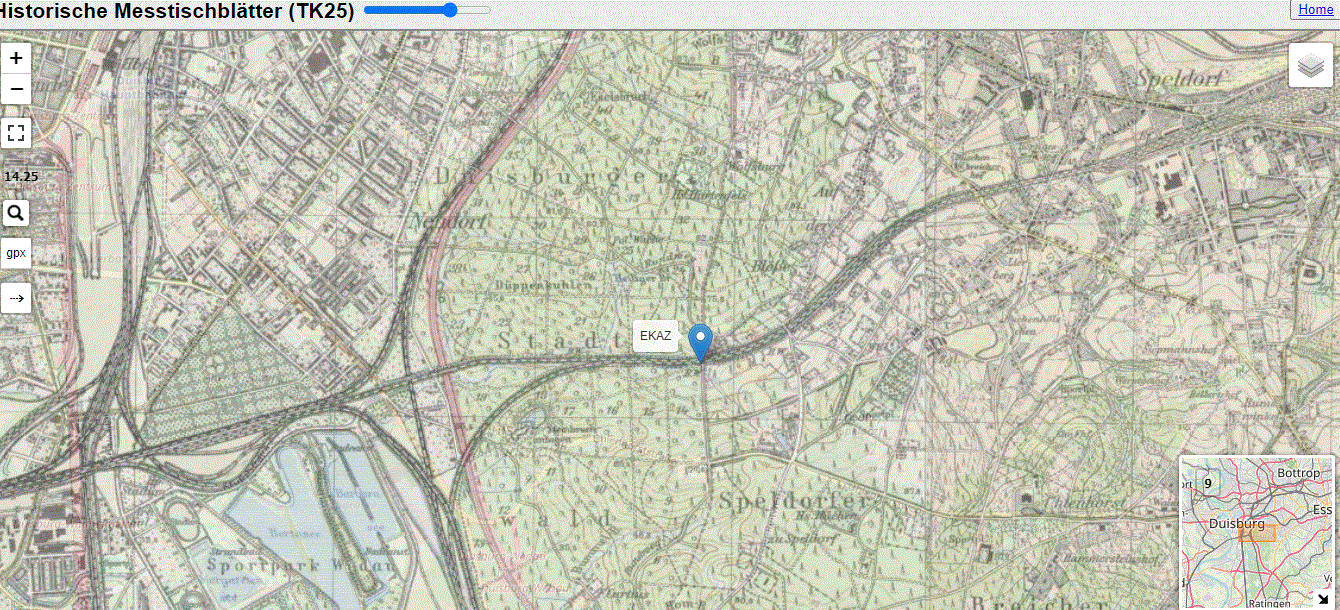
Task: Open the map search magnifier
Action: coord(16,213)
